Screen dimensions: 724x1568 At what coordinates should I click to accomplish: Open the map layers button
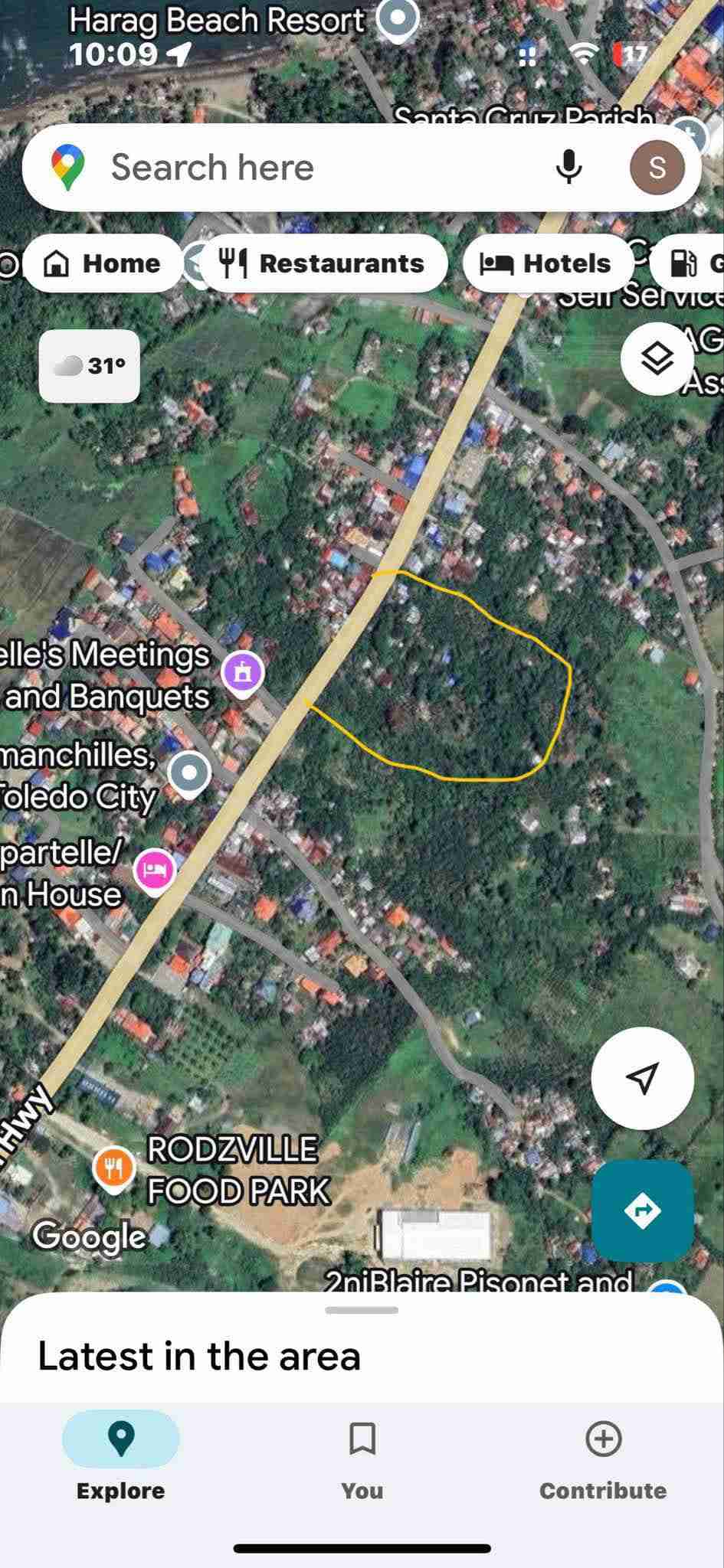click(x=657, y=358)
